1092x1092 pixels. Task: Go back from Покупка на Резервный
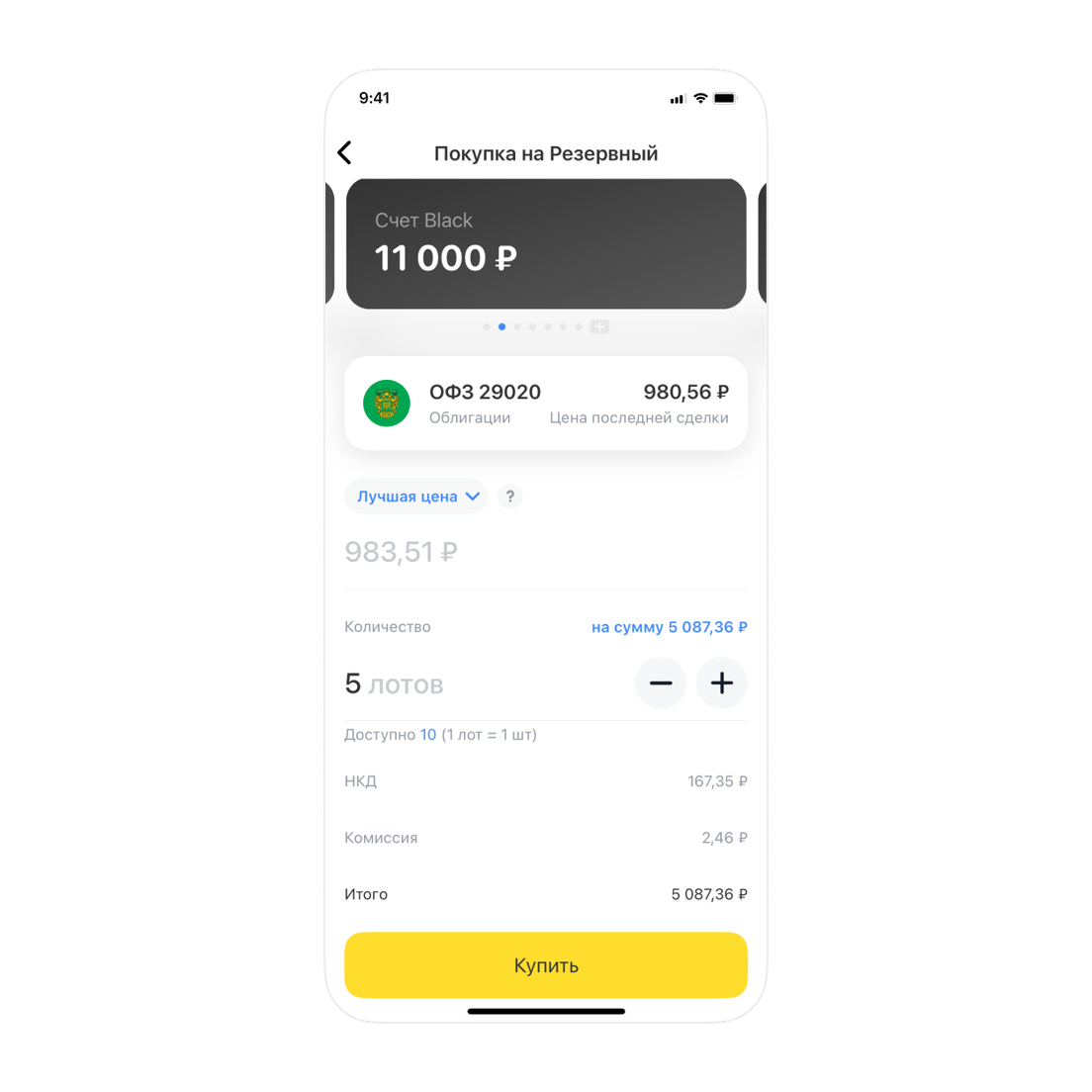tap(344, 152)
